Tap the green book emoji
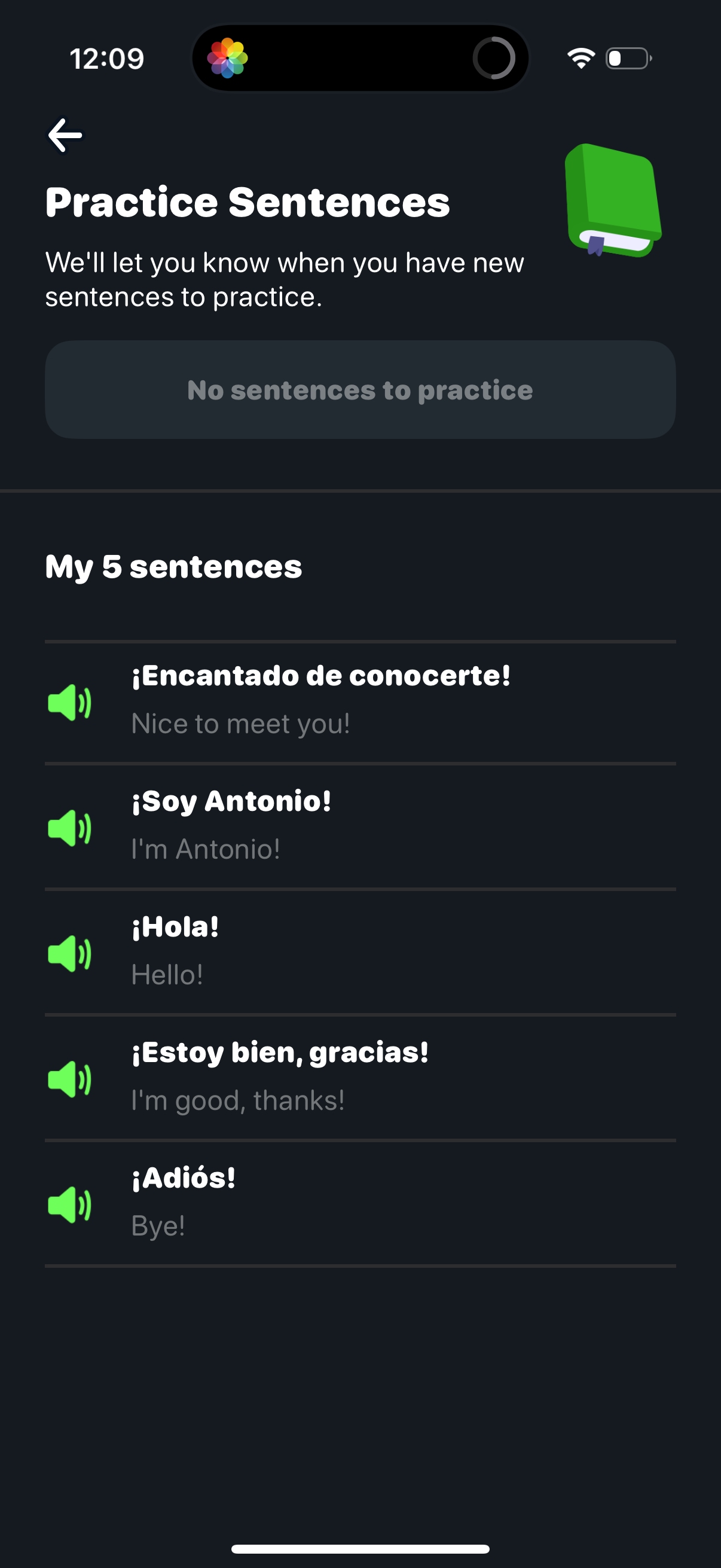This screenshot has width=721, height=1568. click(x=612, y=201)
